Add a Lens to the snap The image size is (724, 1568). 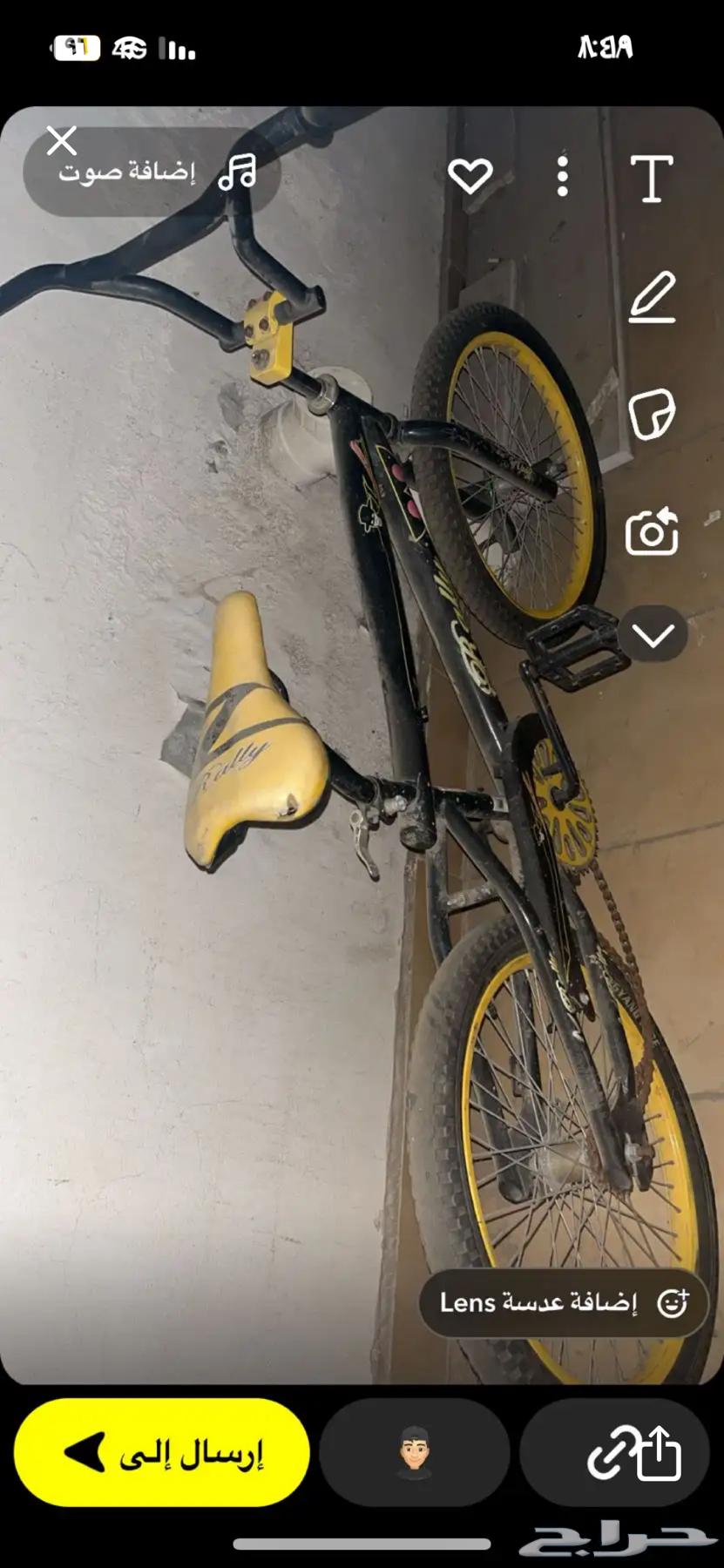click(563, 1302)
